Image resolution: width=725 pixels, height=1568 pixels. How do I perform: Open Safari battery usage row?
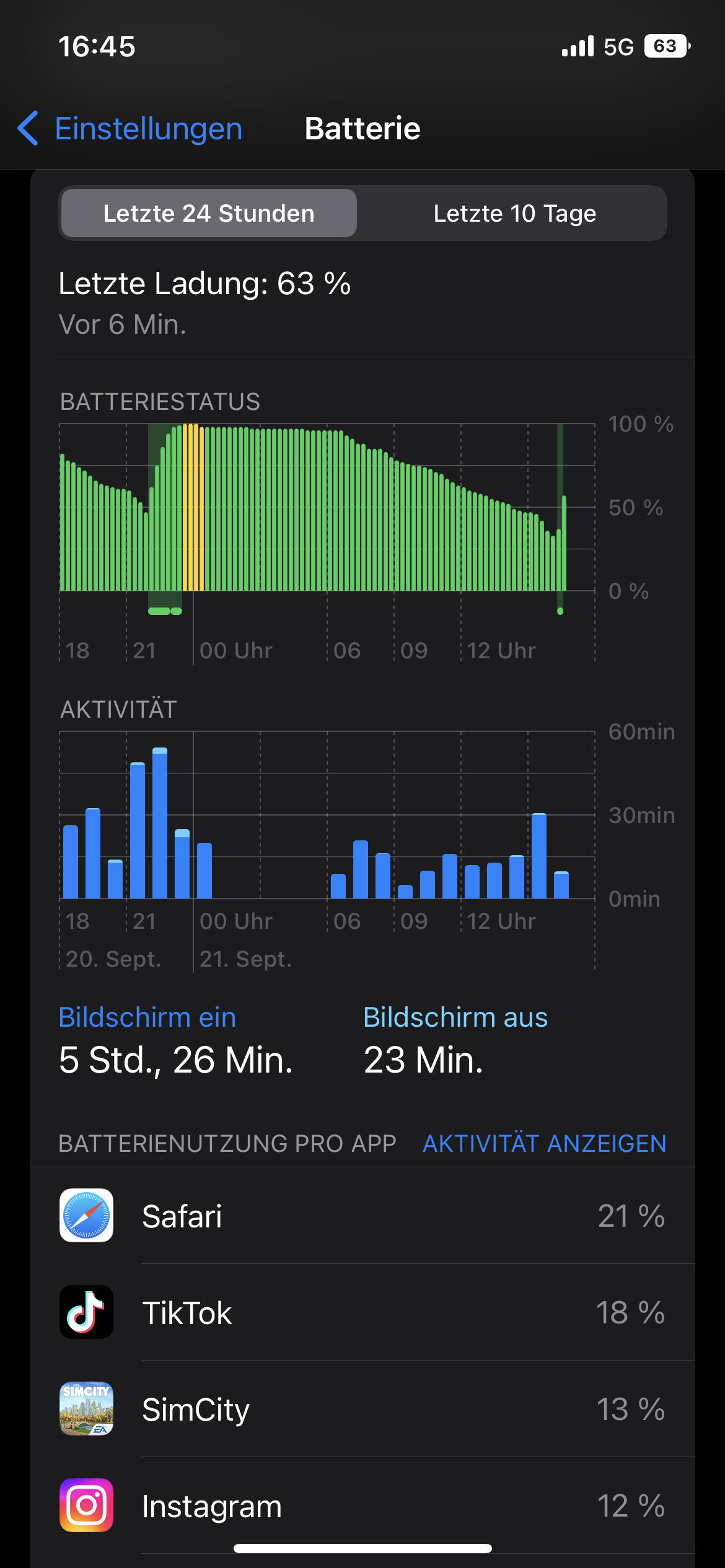362,1216
